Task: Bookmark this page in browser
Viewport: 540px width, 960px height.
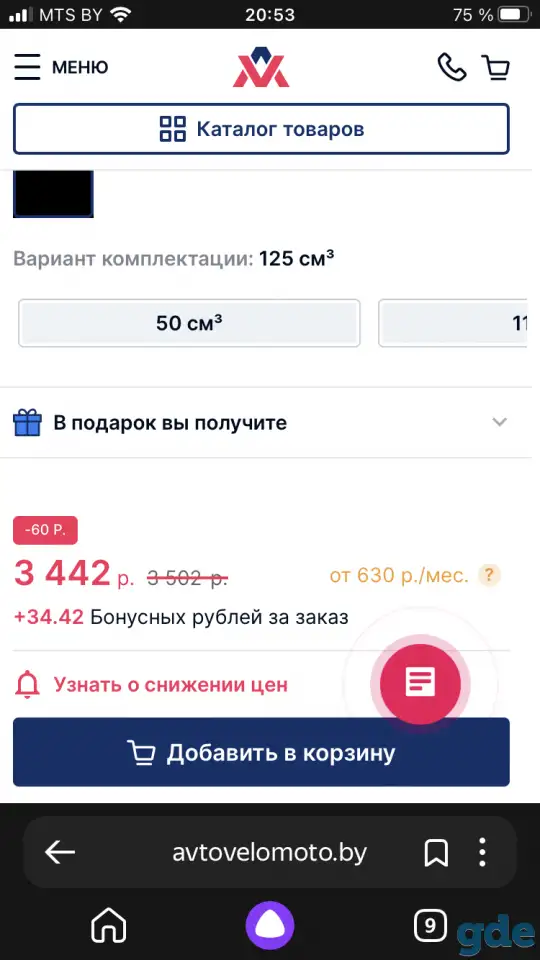Action: pos(436,853)
